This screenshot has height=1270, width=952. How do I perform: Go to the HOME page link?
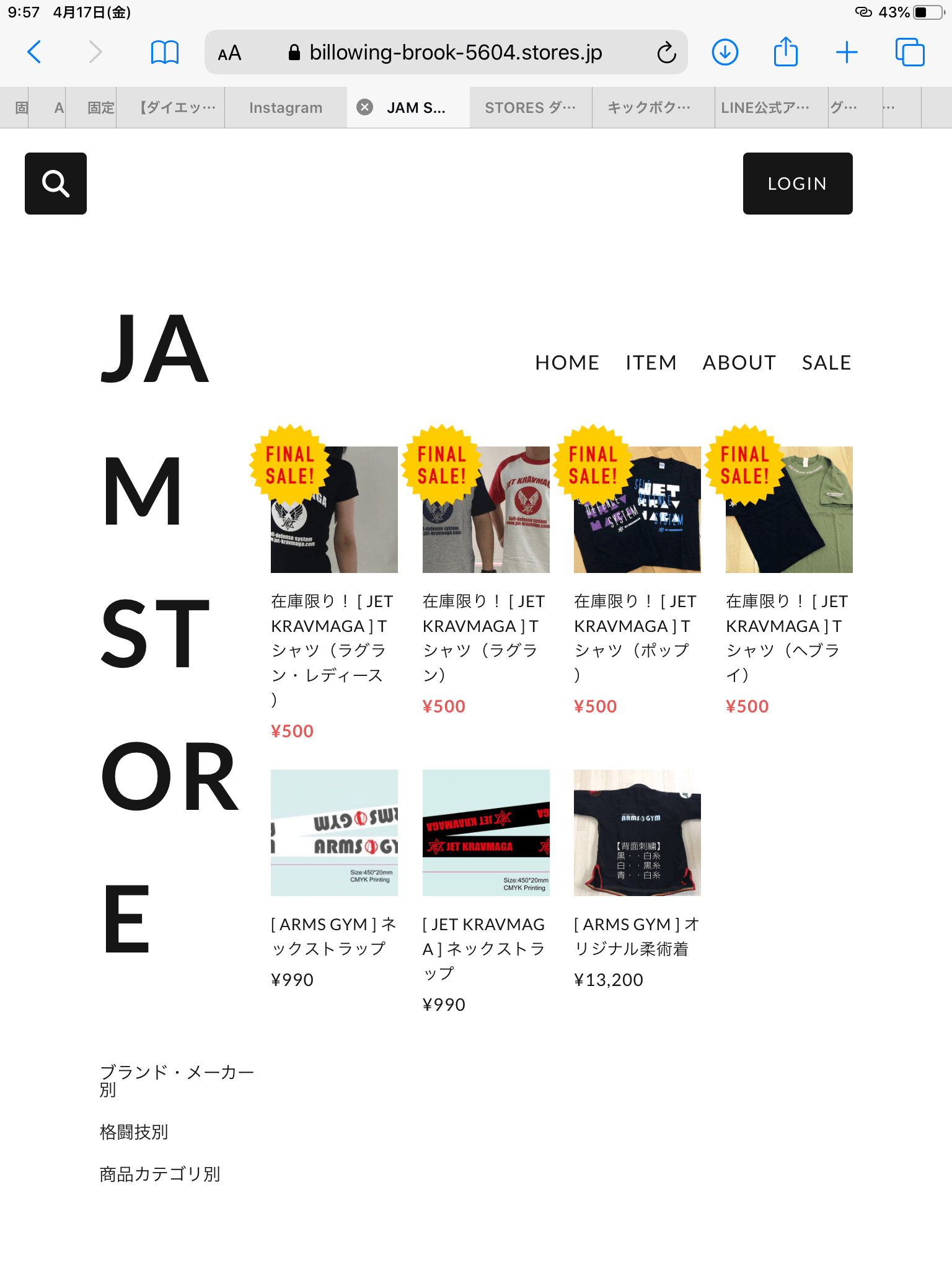566,363
